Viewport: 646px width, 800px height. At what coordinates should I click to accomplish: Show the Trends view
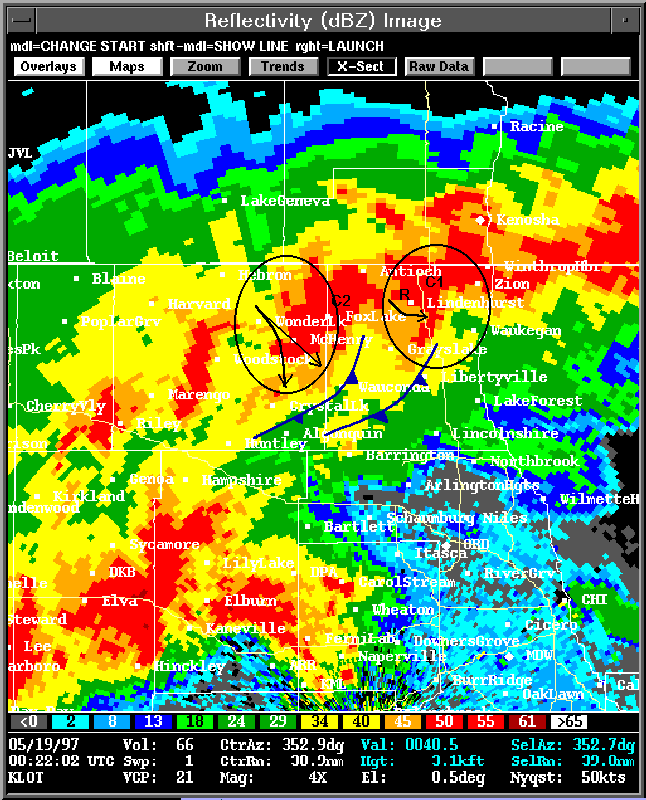[283, 67]
